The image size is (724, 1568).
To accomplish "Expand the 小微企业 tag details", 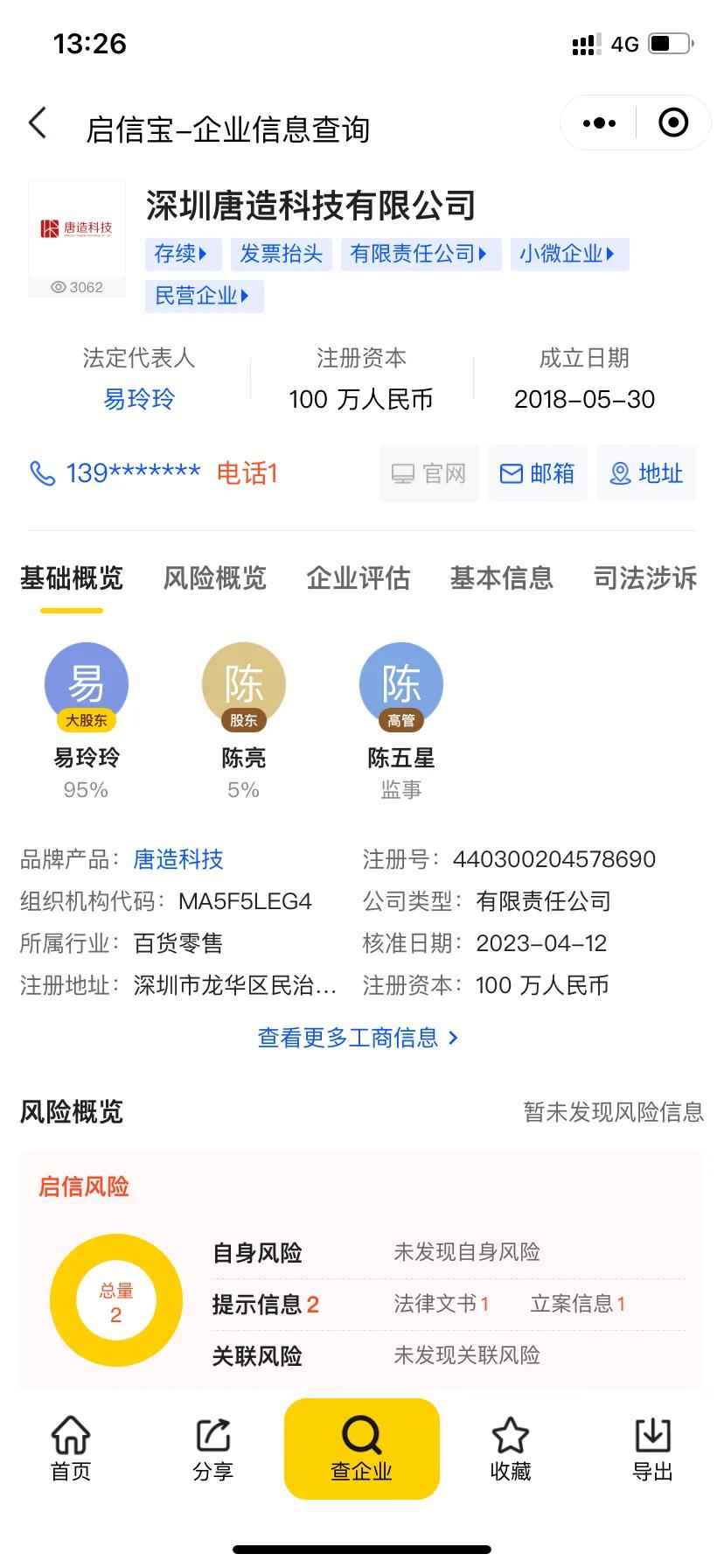I will [x=569, y=255].
